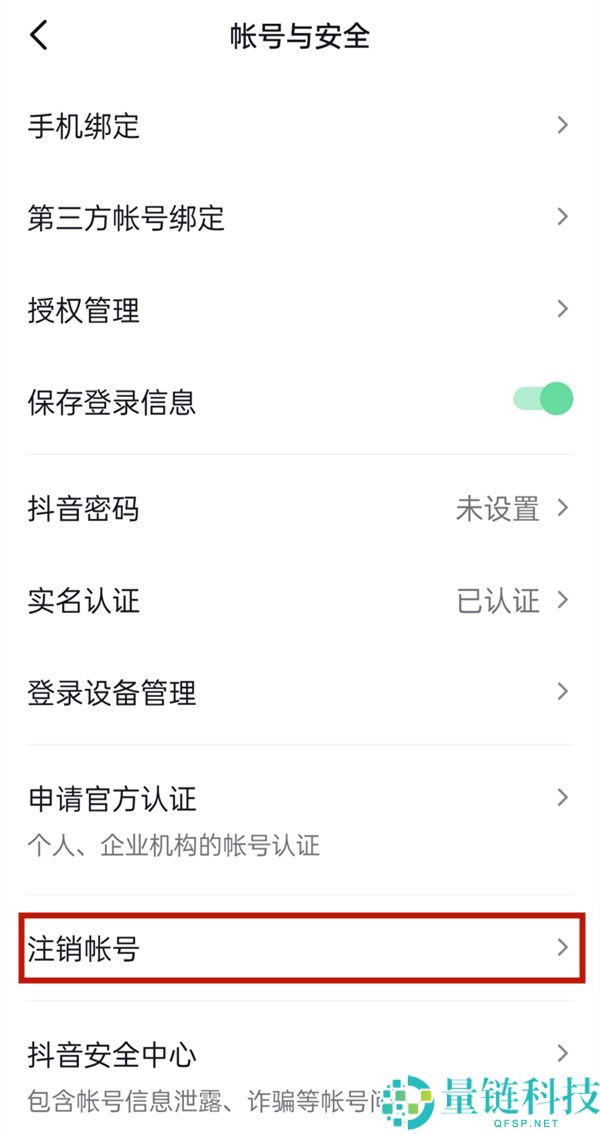Turn off 保存登录信息 switch

[x=543, y=401]
